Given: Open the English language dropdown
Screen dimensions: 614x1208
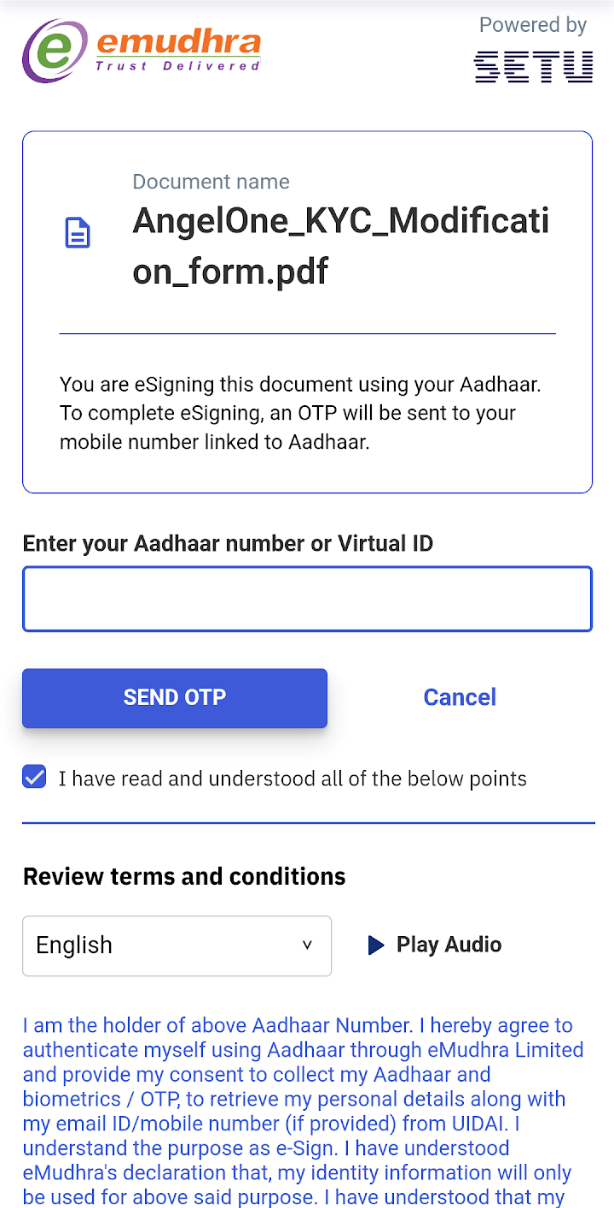Looking at the screenshot, I should 177,945.
